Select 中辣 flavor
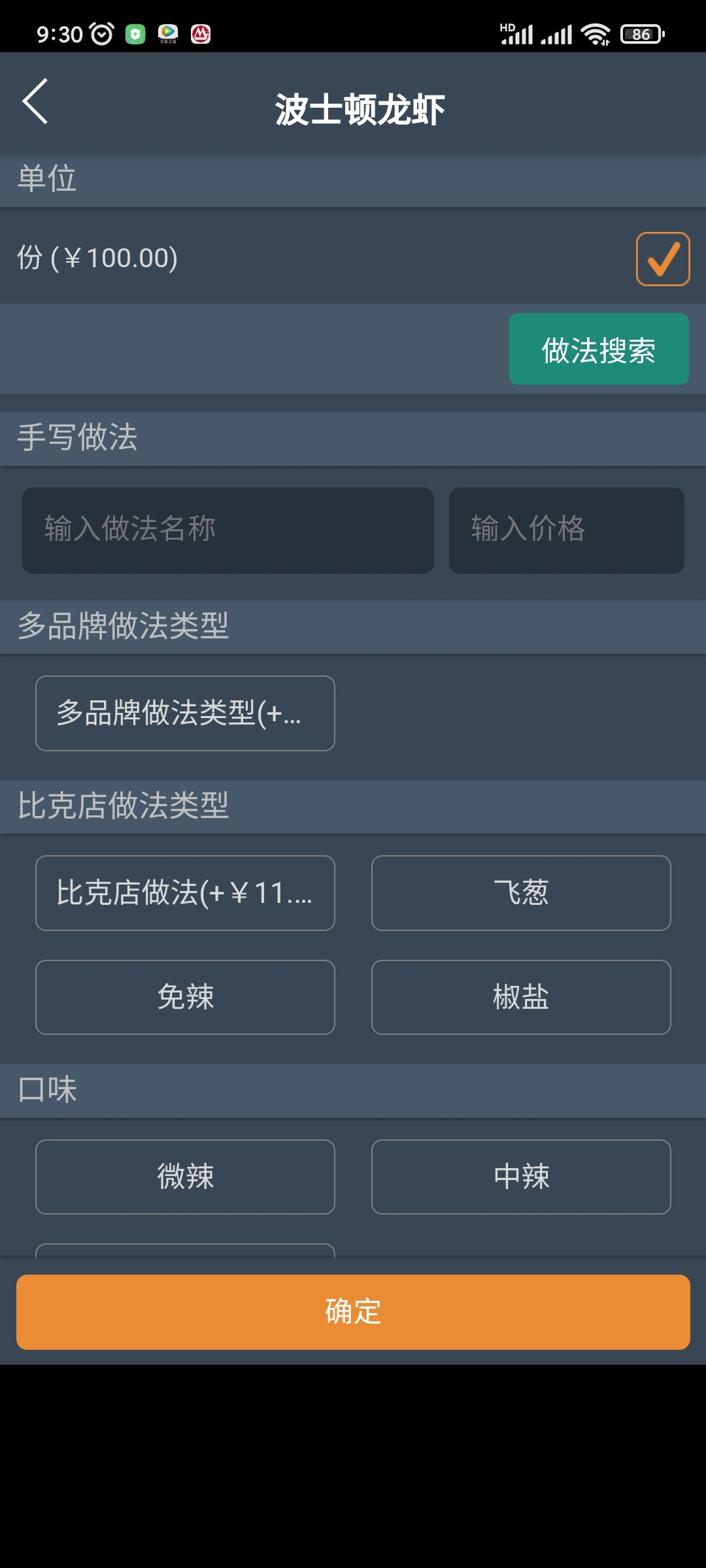Image resolution: width=706 pixels, height=1568 pixels. 521,1177
